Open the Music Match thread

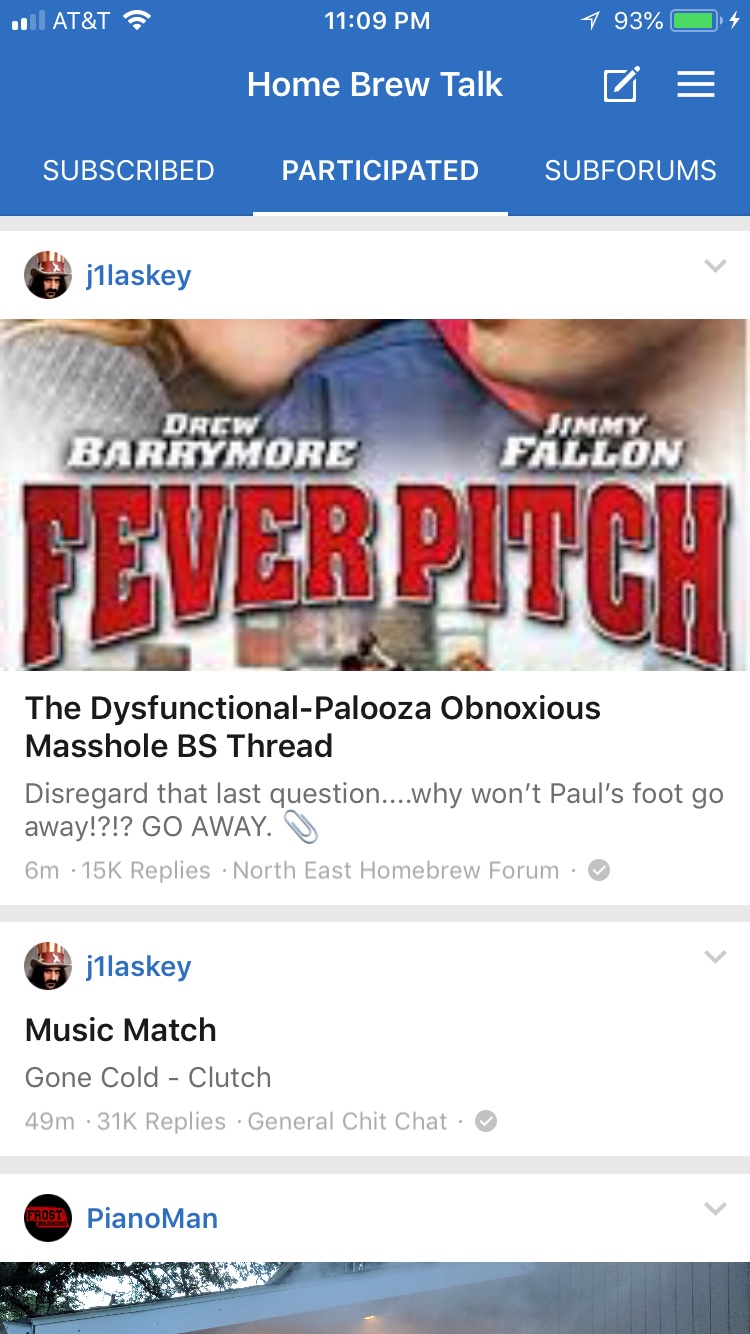(x=121, y=1030)
